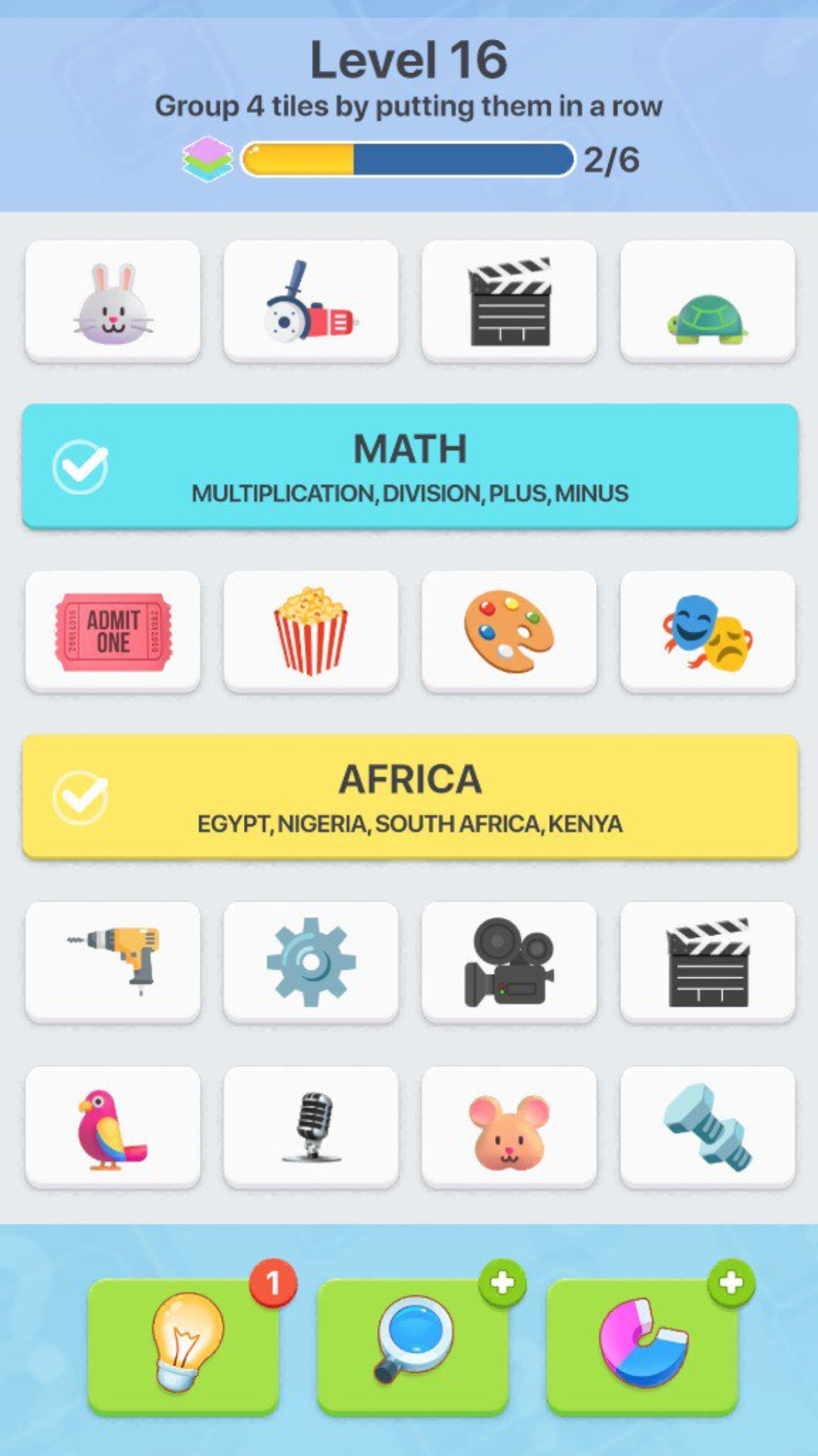Use the lightbulb hint button
818x1456 pixels.
click(184, 1344)
